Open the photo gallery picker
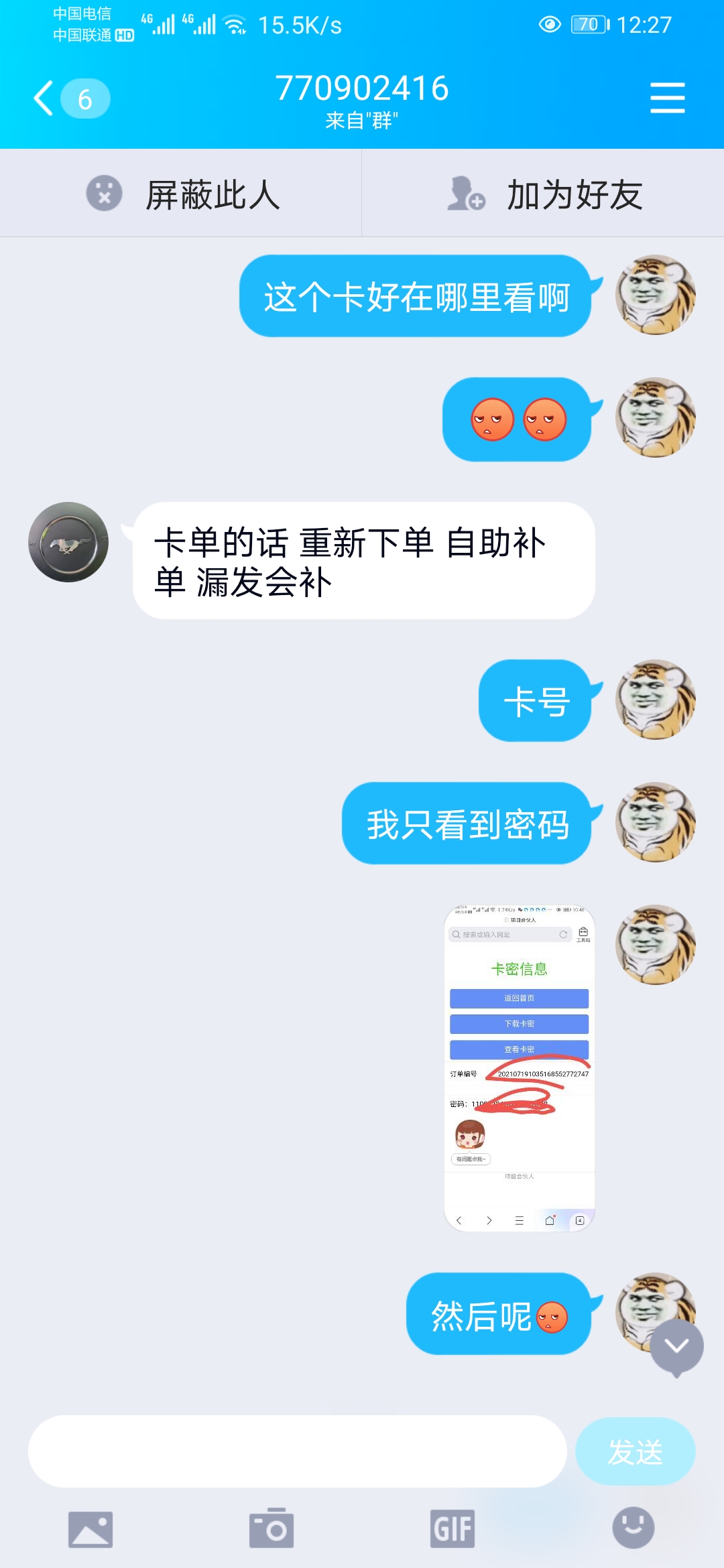724x1568 pixels. (x=90, y=1529)
